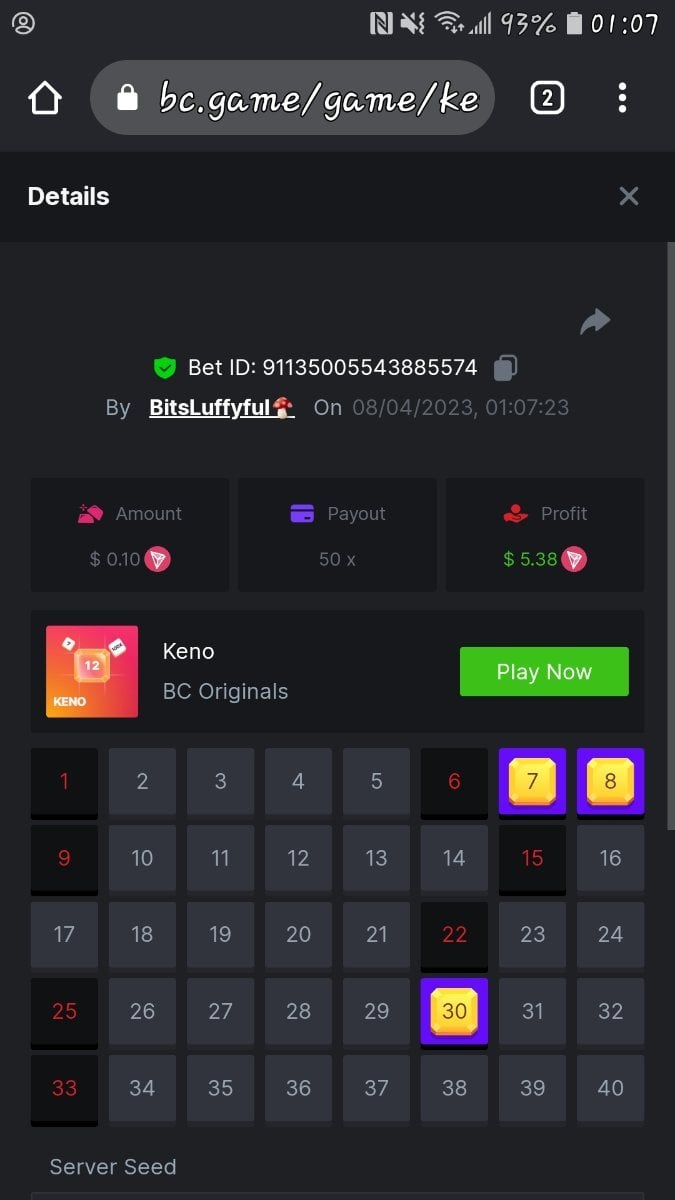Open the browser overflow menu
The width and height of the screenshot is (675, 1200).
coord(622,98)
